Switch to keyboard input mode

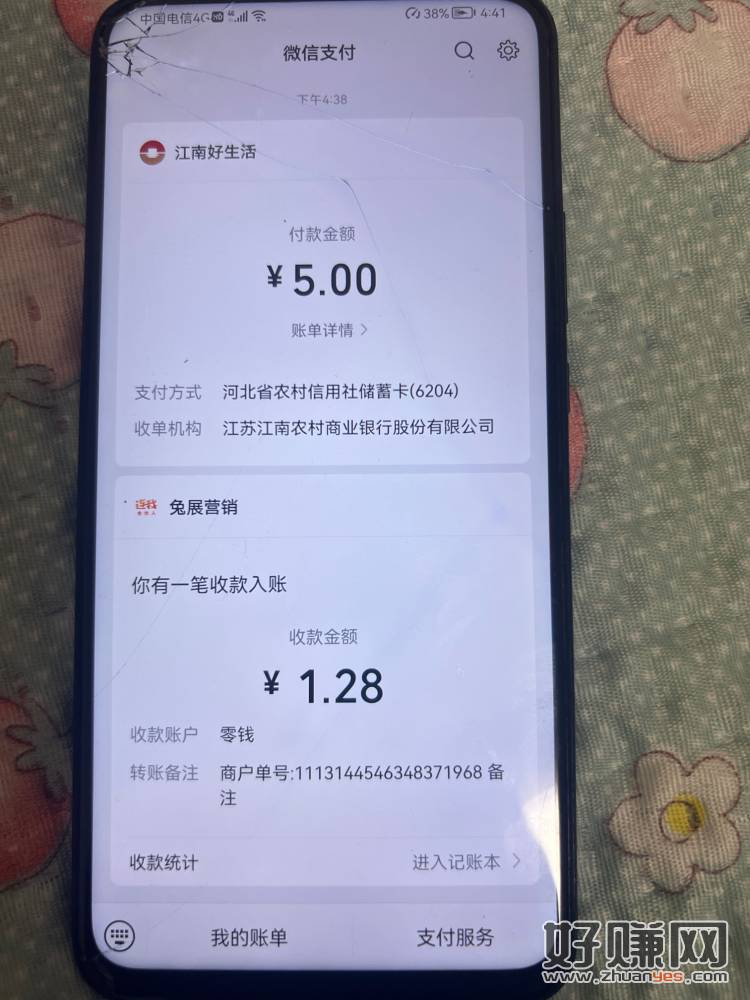(x=120, y=936)
